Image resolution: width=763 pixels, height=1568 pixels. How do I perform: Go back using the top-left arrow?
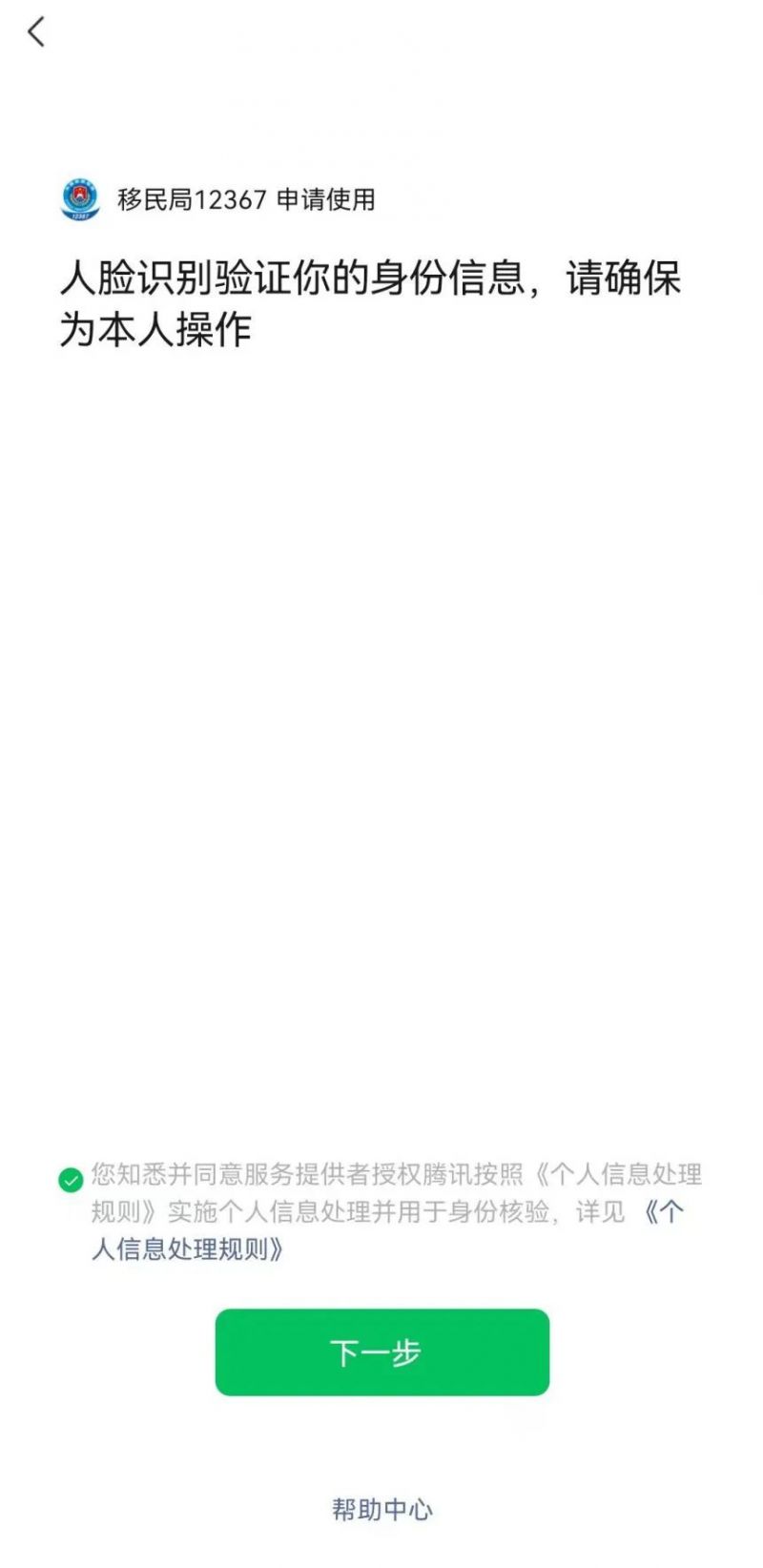(x=36, y=32)
